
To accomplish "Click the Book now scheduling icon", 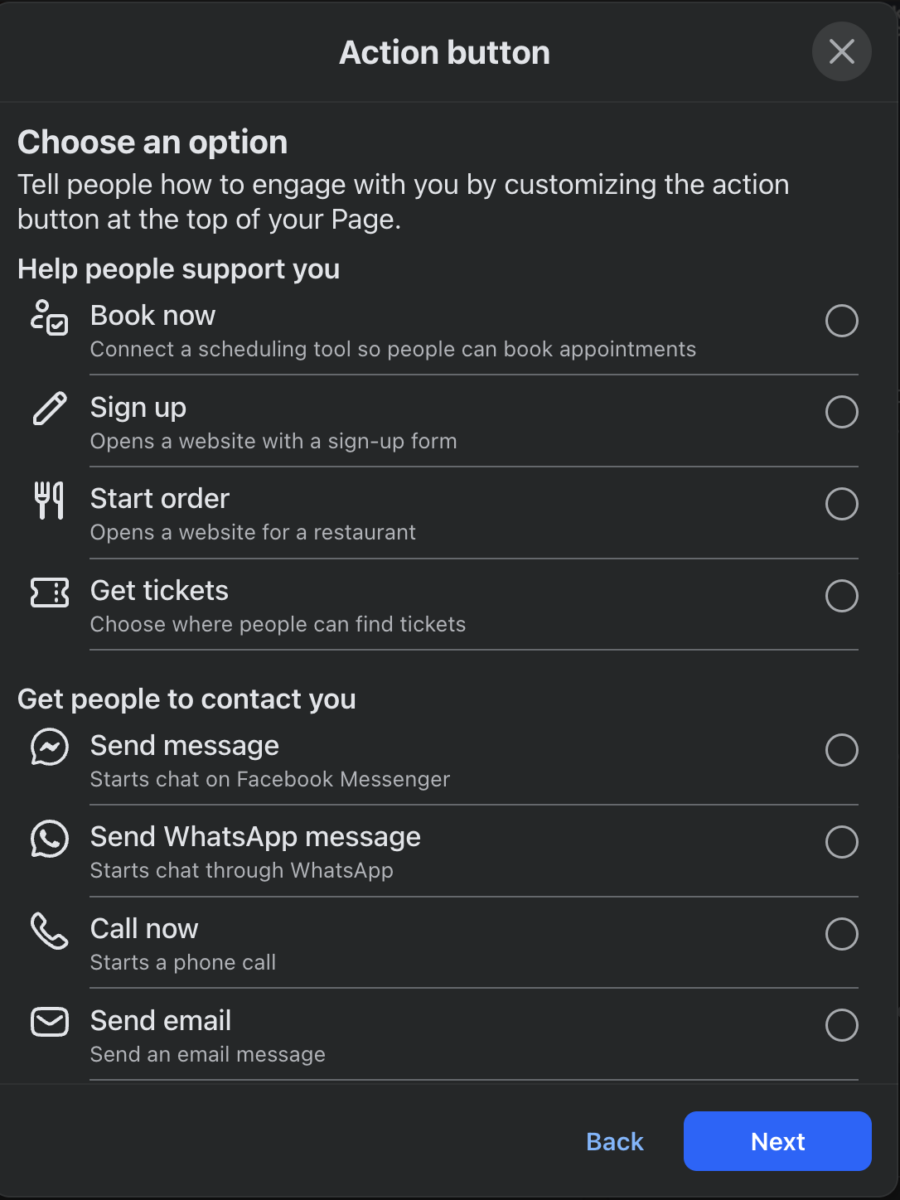I will pyautogui.click(x=47, y=320).
